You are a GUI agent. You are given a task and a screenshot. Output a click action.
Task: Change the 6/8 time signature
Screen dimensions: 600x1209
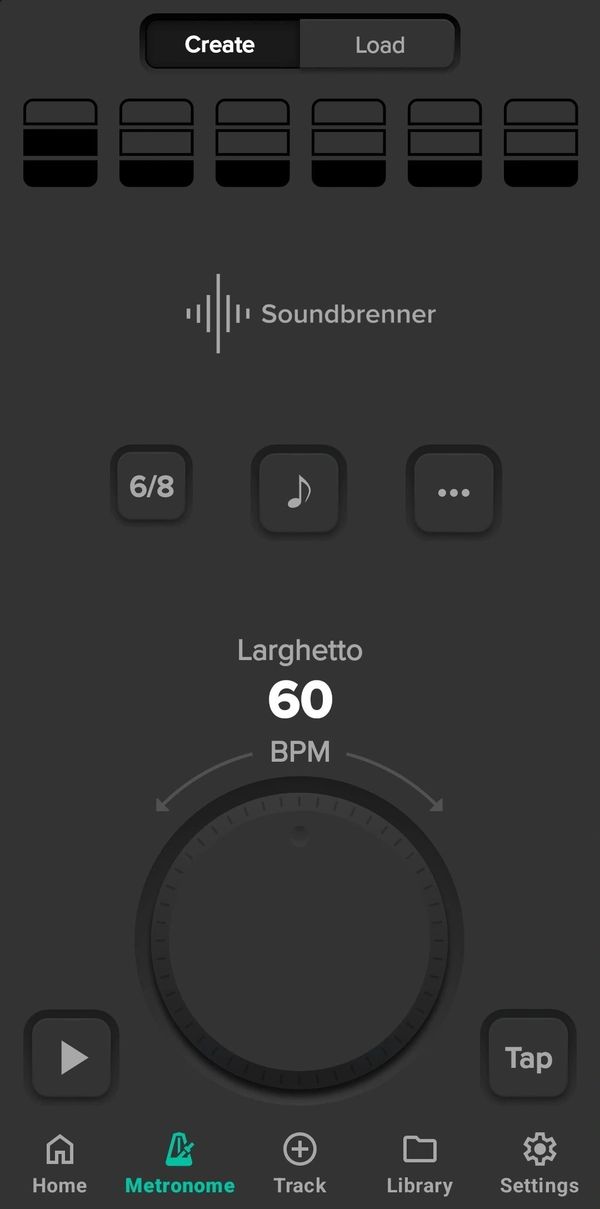[152, 487]
